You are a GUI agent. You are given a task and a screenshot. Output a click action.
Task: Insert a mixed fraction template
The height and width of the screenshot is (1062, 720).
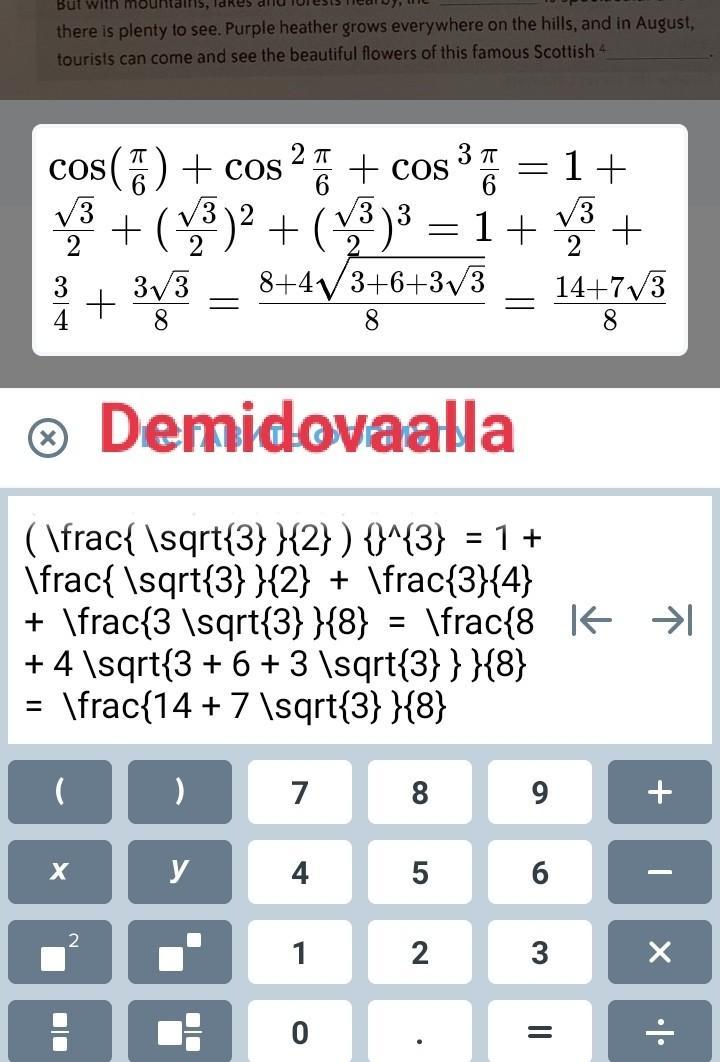180,1030
